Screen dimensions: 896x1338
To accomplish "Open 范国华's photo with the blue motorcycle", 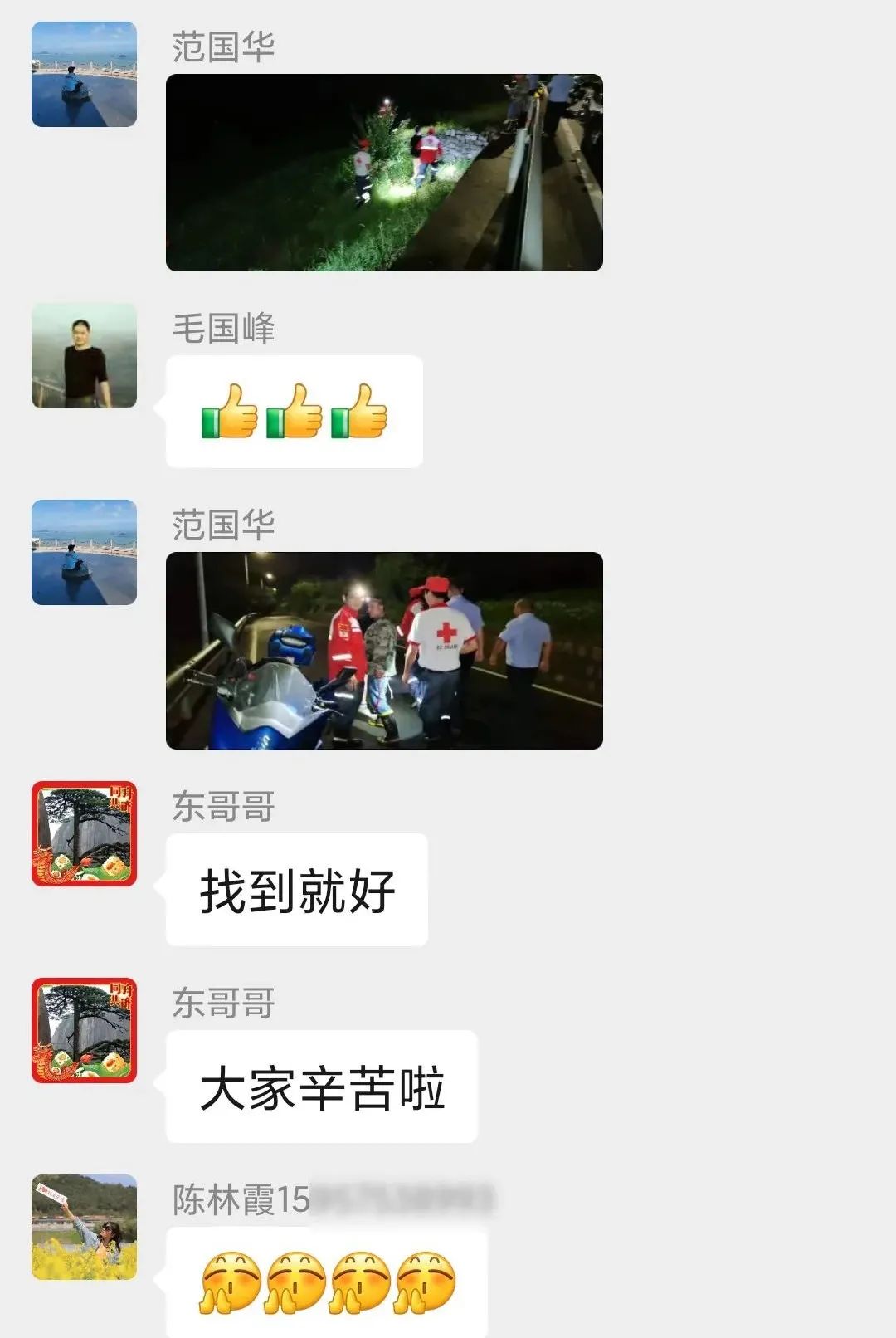I will pyautogui.click(x=384, y=651).
